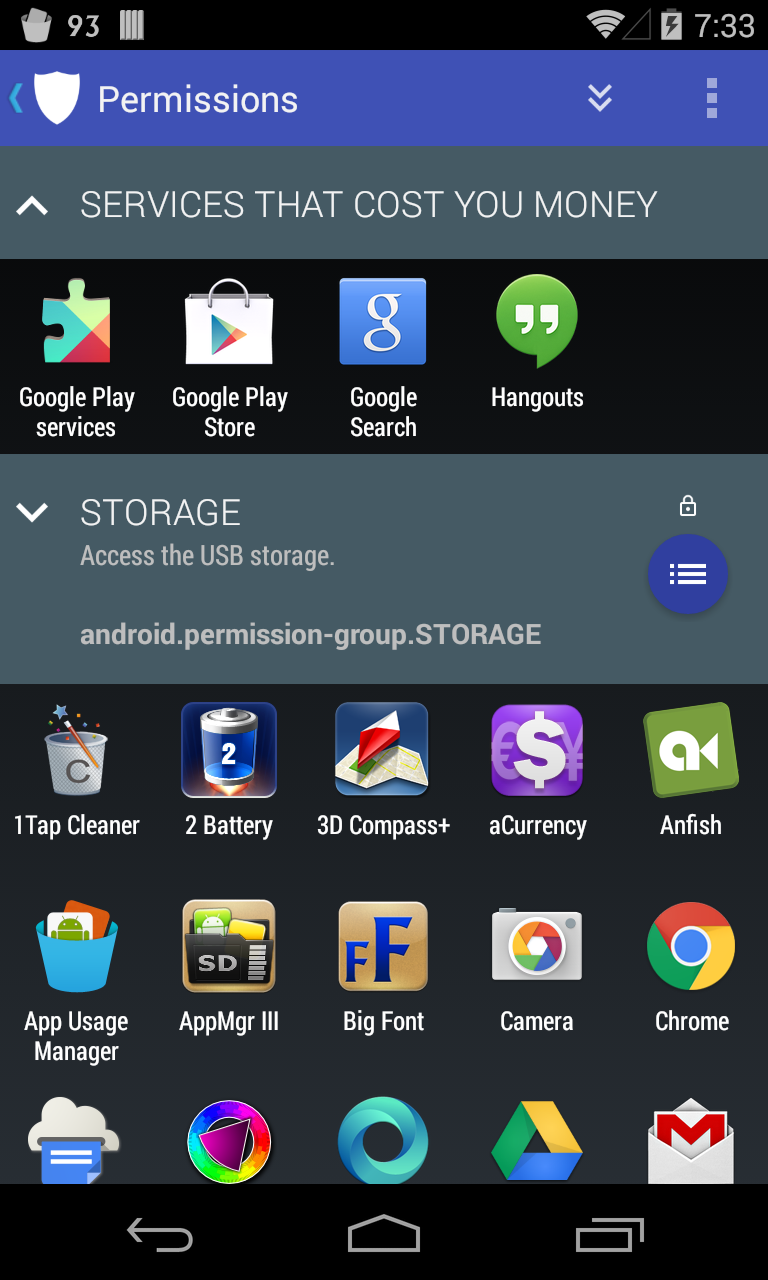Screen dimensions: 768x1280
Task: Select the 1Tap Cleaner icon
Action: pos(76,749)
